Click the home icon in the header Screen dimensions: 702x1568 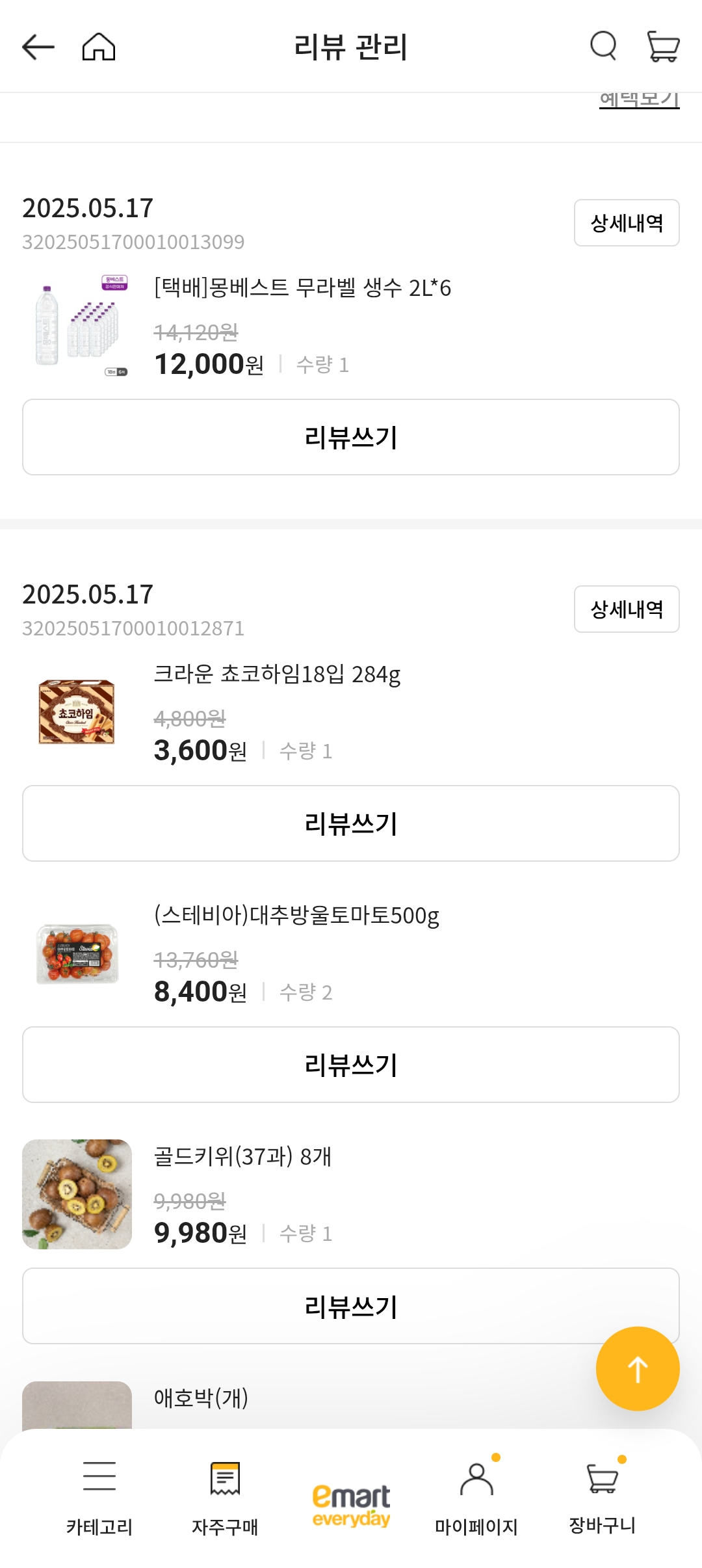[99, 46]
